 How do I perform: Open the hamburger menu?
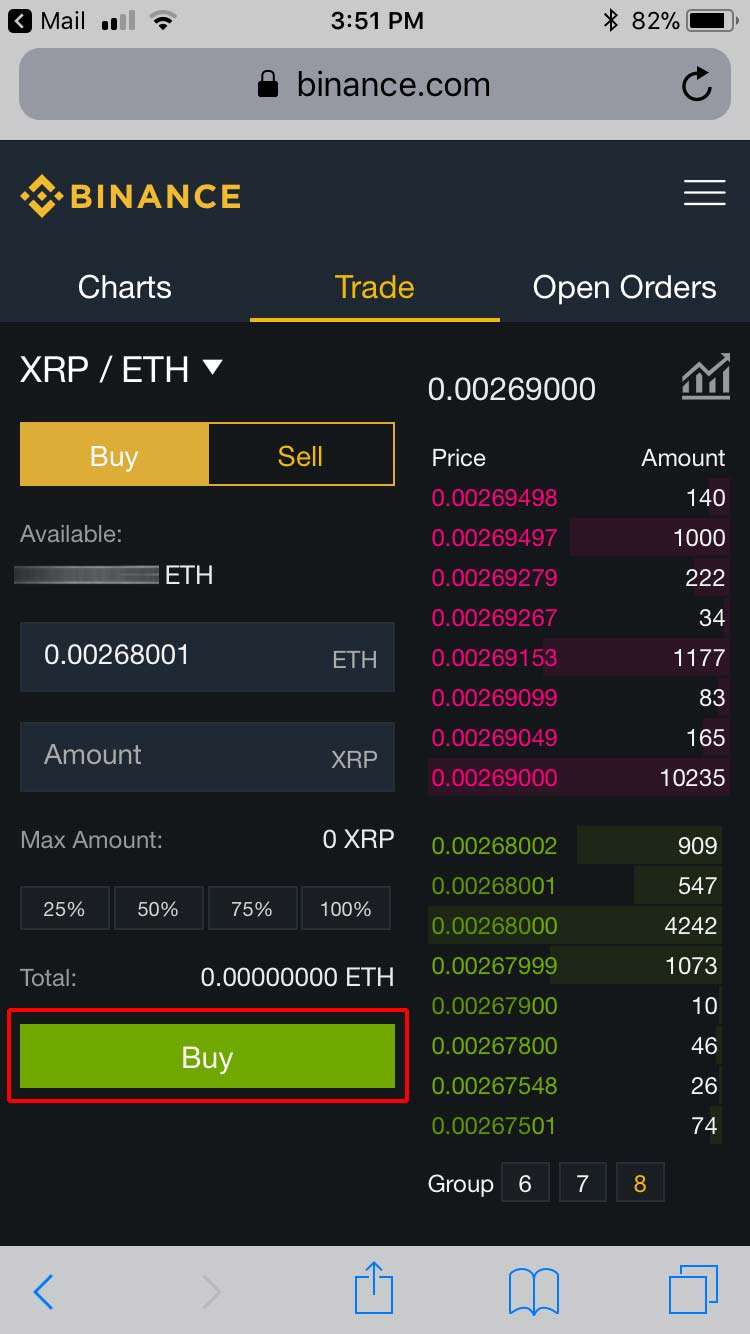(704, 193)
